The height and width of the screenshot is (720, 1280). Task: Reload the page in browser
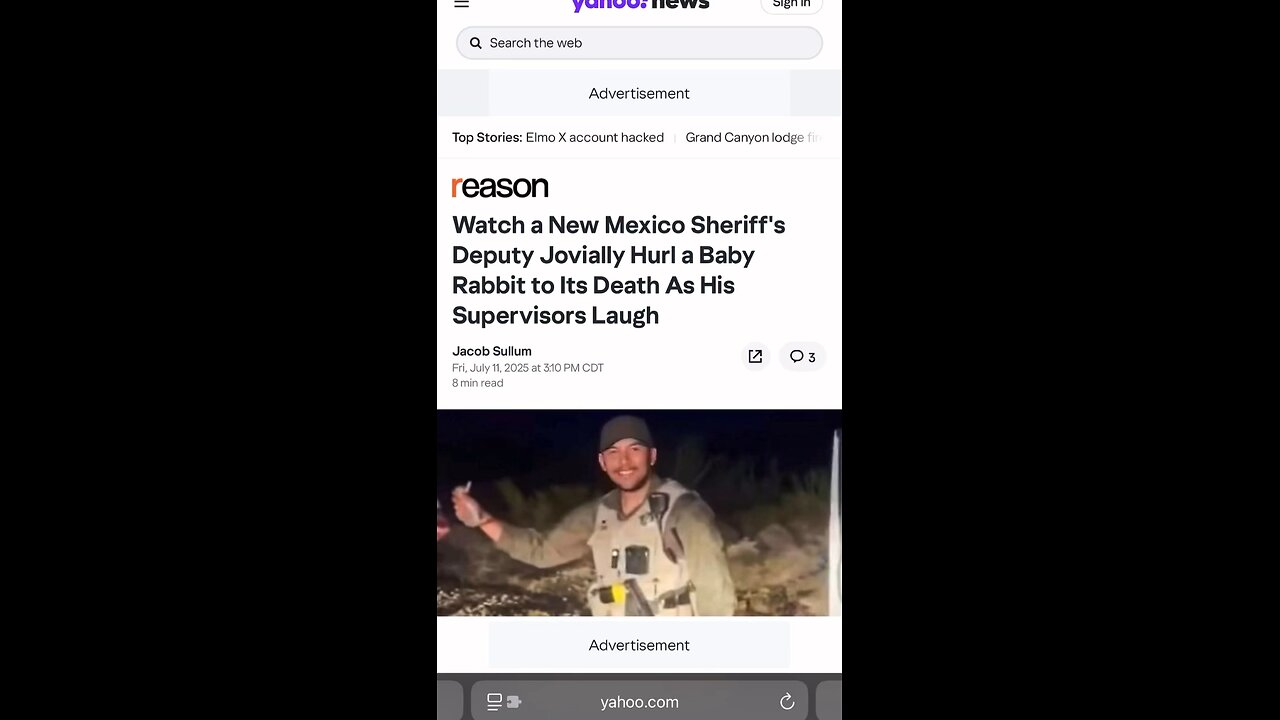[787, 702]
